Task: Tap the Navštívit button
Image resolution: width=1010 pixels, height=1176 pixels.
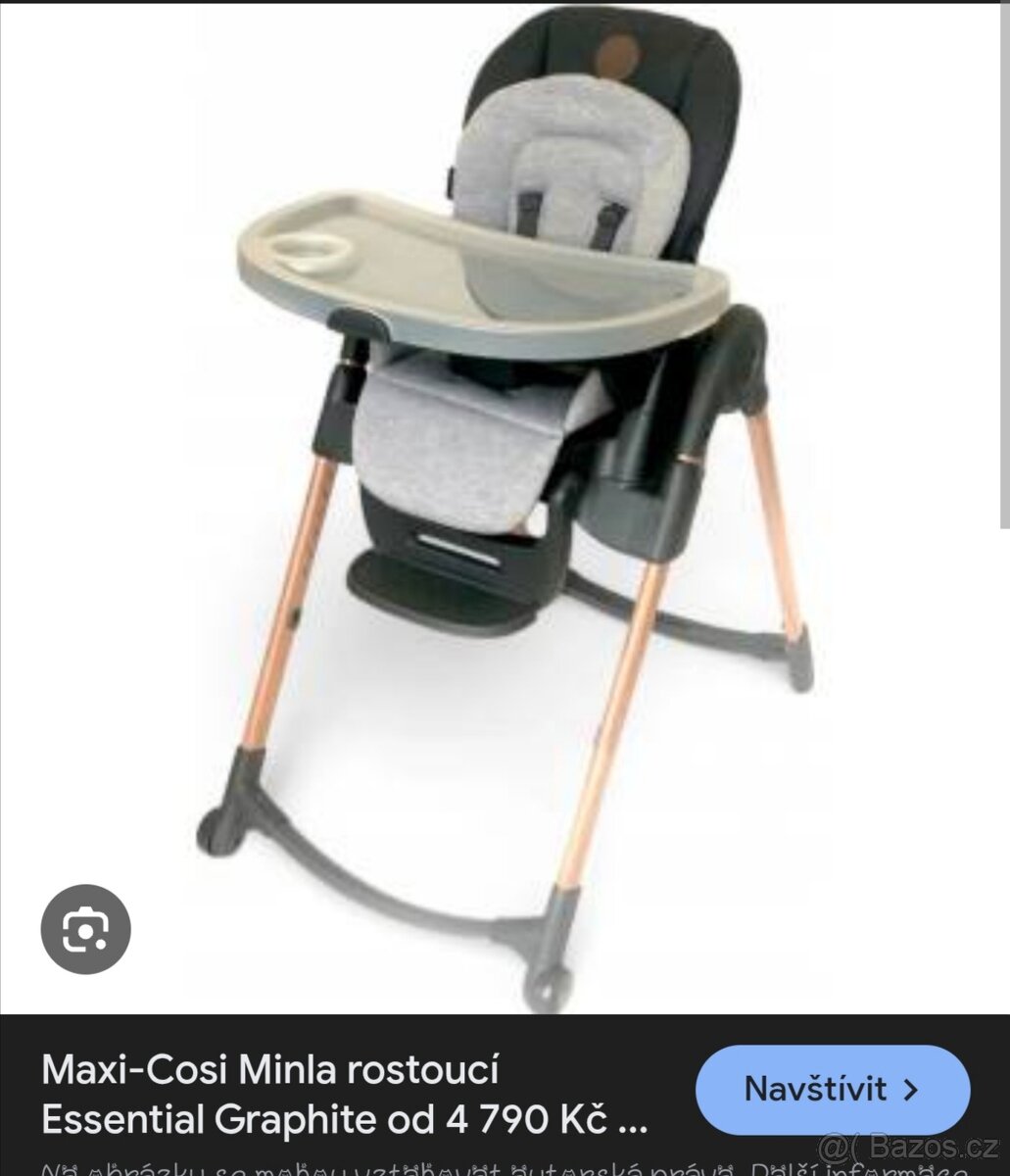Action: (x=832, y=1089)
